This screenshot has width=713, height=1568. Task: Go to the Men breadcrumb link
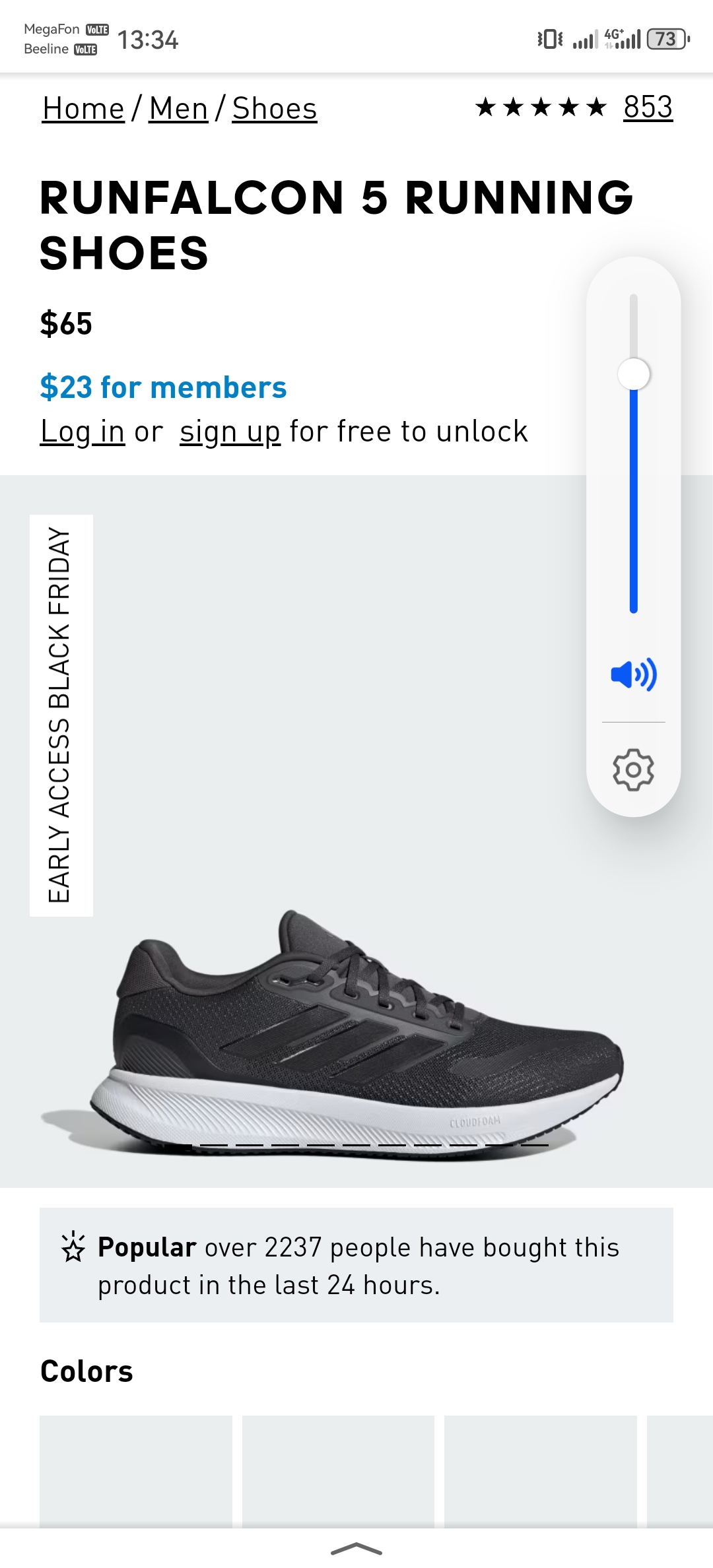coord(178,109)
